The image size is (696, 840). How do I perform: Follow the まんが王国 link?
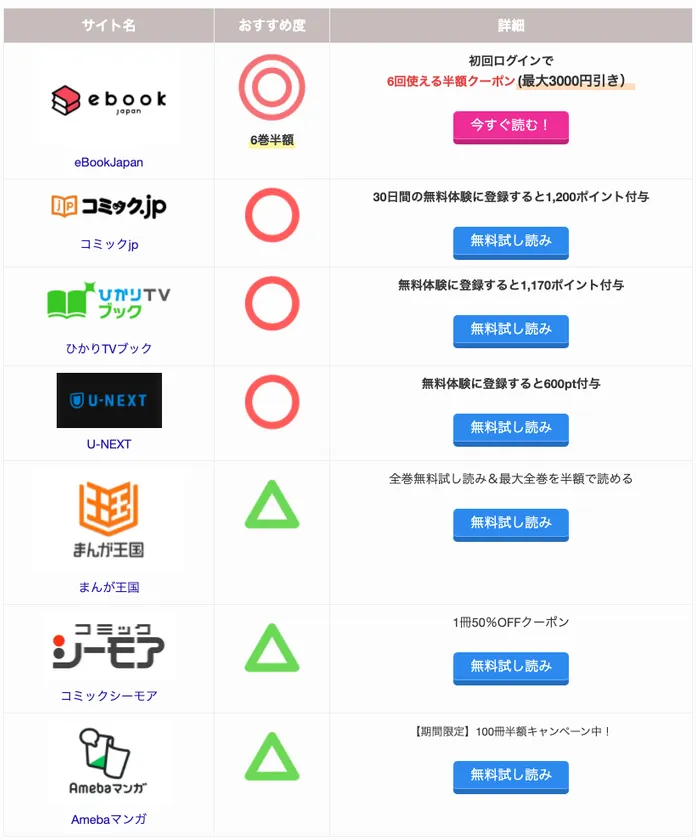(x=109, y=587)
